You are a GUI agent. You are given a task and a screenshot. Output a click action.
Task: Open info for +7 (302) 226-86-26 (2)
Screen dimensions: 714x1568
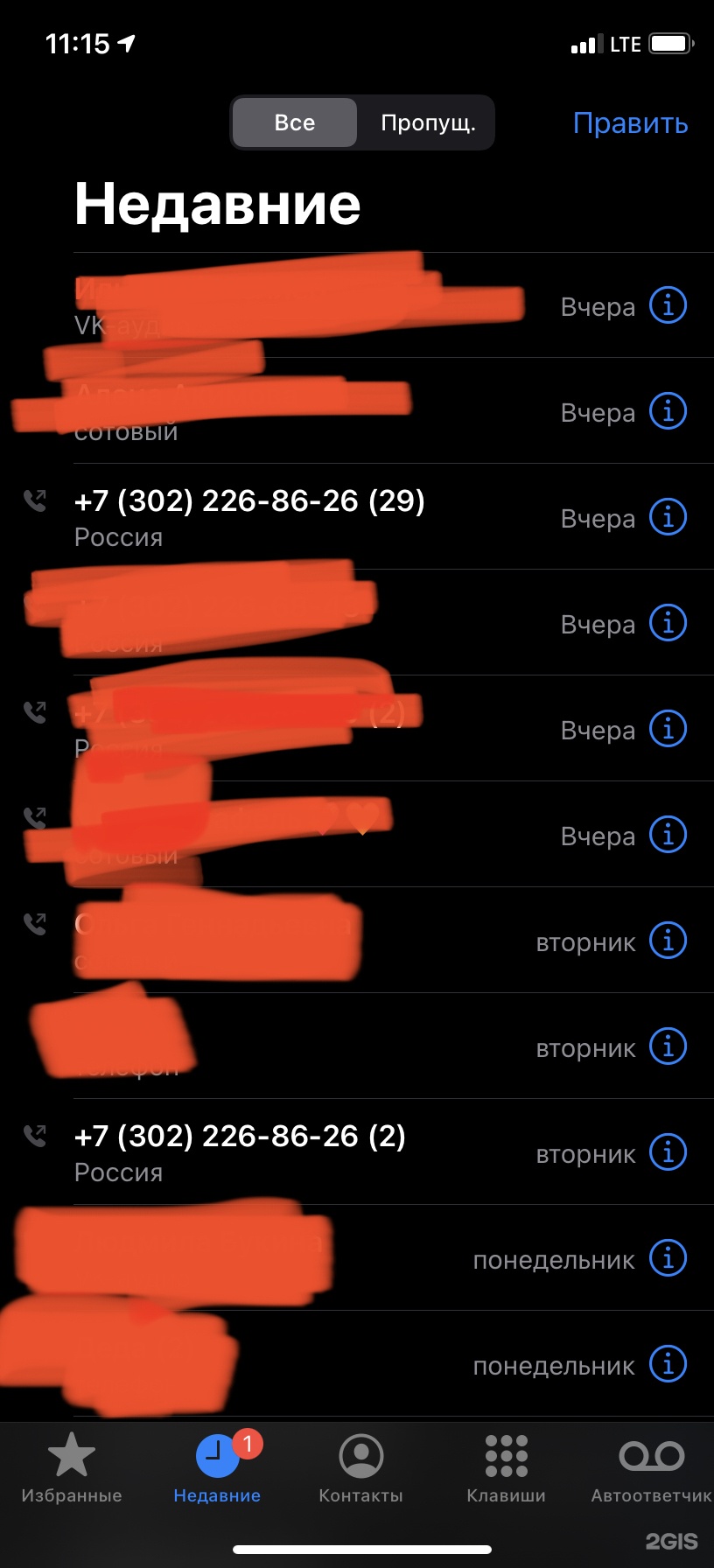668,1152
